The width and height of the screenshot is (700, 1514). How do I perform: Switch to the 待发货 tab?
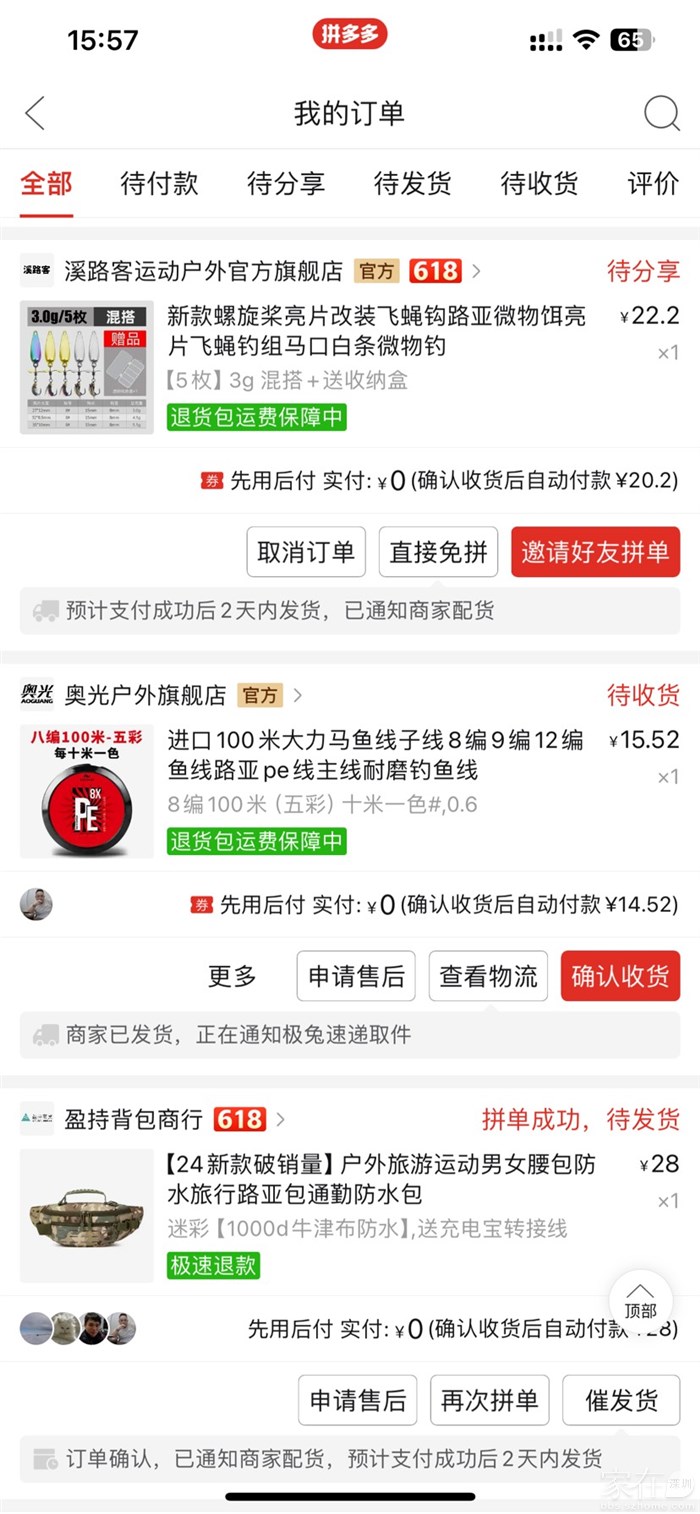coord(412,184)
